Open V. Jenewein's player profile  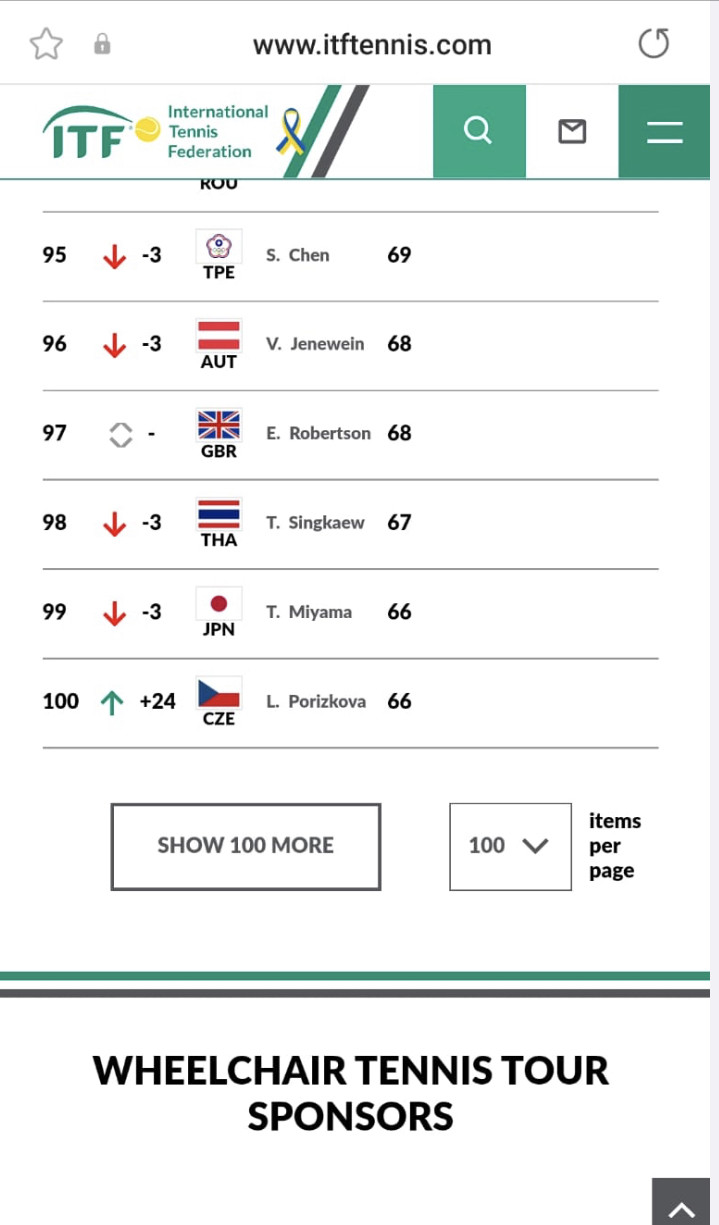[315, 344]
